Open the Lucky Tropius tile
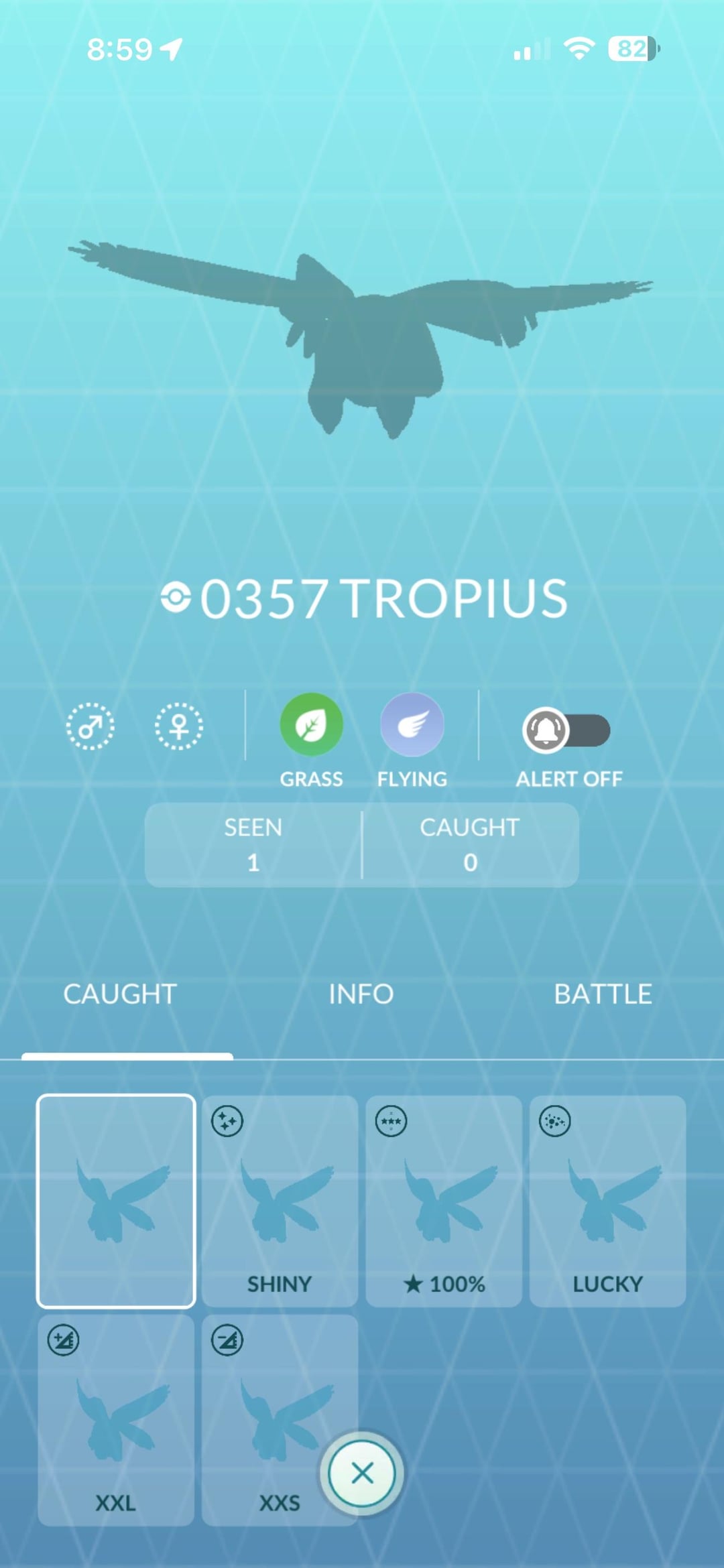Image resolution: width=724 pixels, height=1568 pixels. [x=607, y=1201]
